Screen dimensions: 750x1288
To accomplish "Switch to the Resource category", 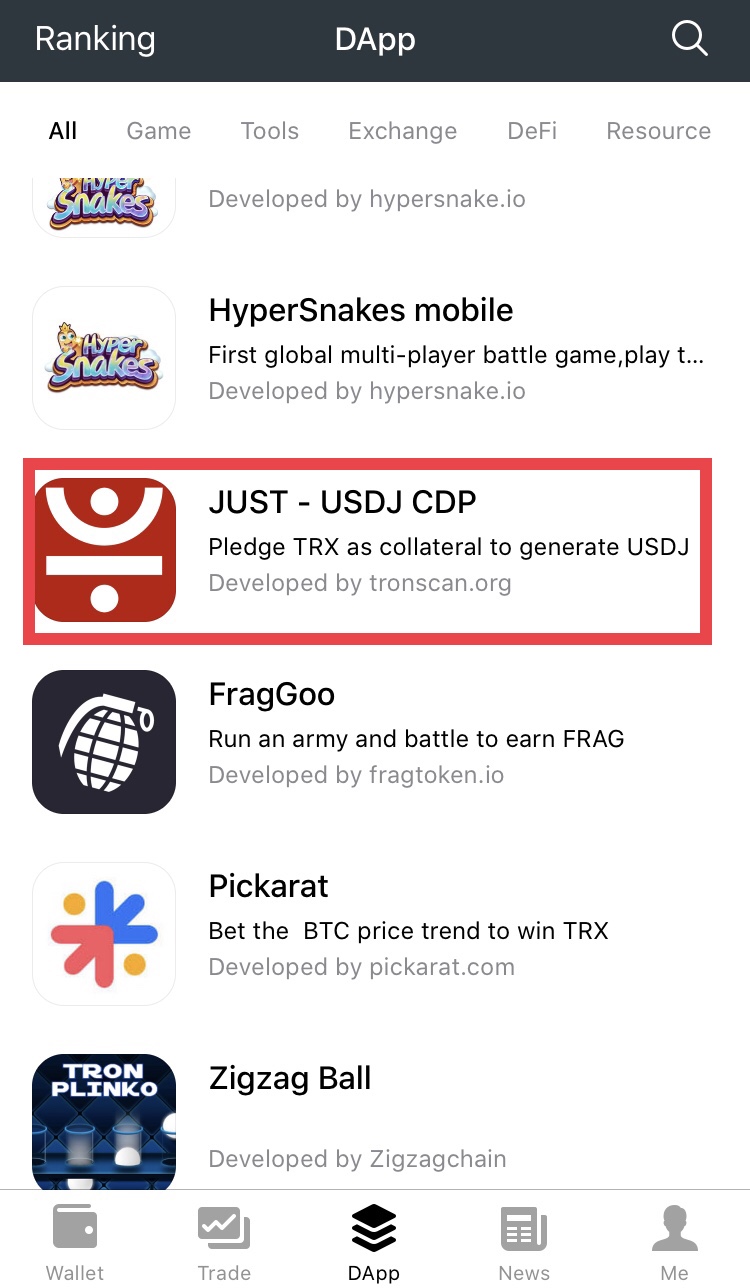I will pos(658,131).
